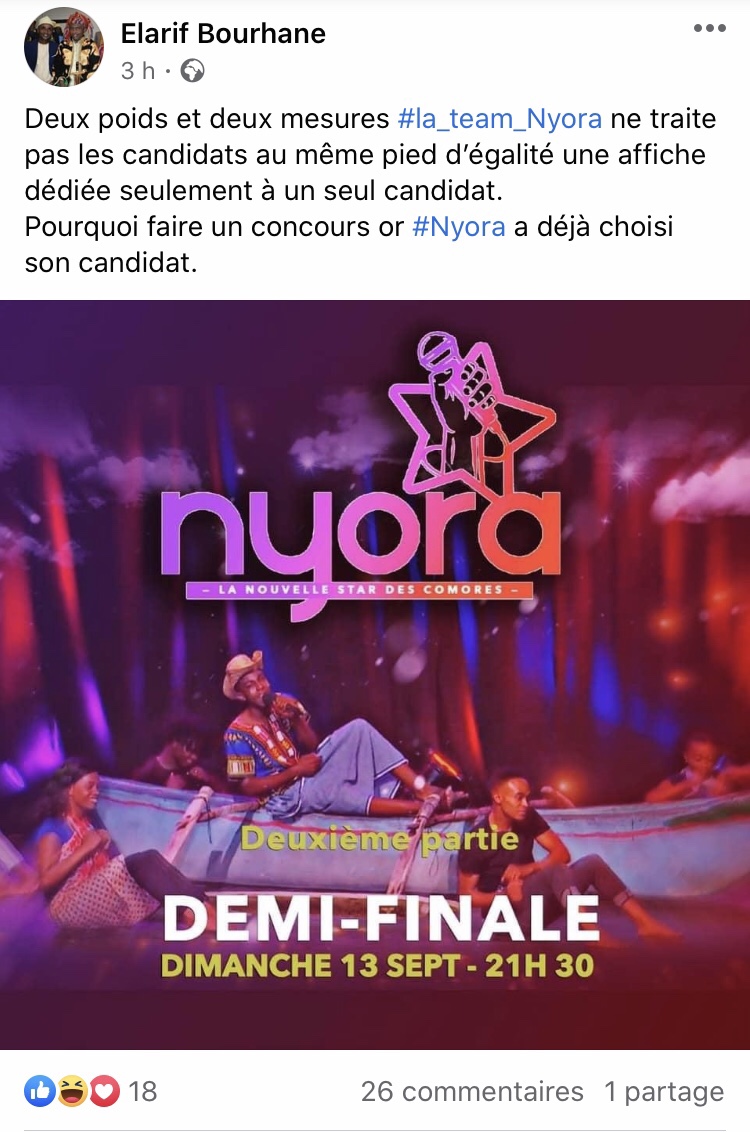This screenshot has width=750, height=1132.
Task: Open Elarif Bourhane's profile name link
Action: 223,33
